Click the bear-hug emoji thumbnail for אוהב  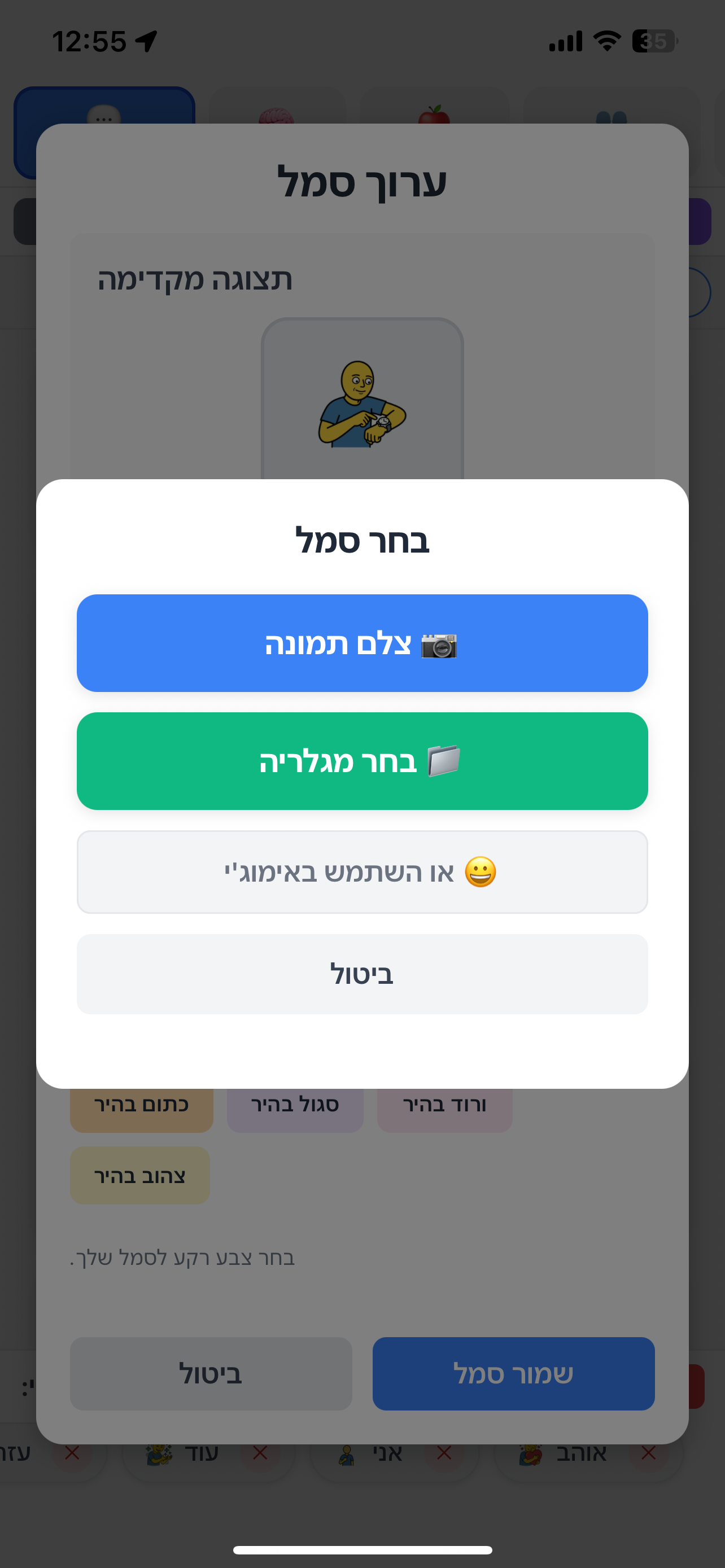pos(530,1456)
